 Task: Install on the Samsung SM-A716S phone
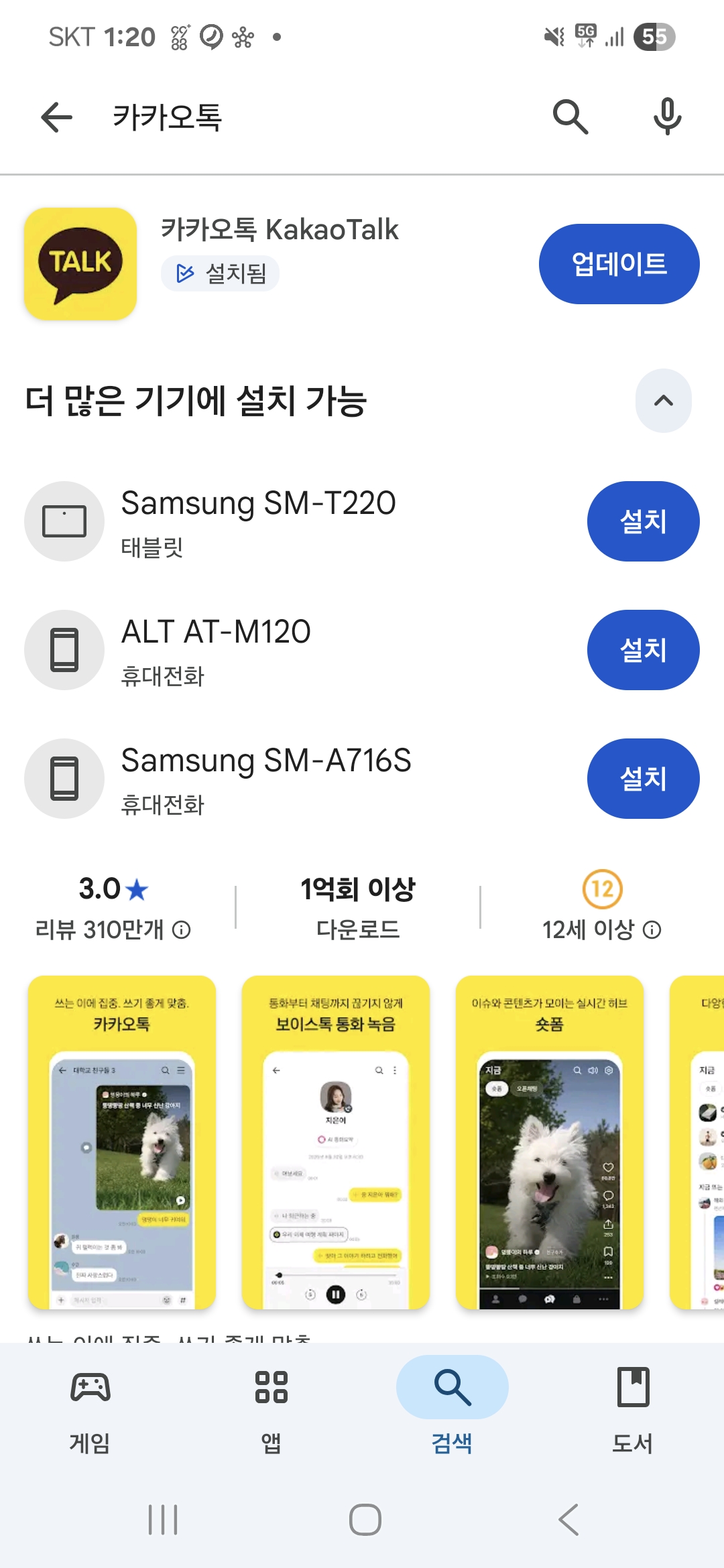(x=643, y=779)
